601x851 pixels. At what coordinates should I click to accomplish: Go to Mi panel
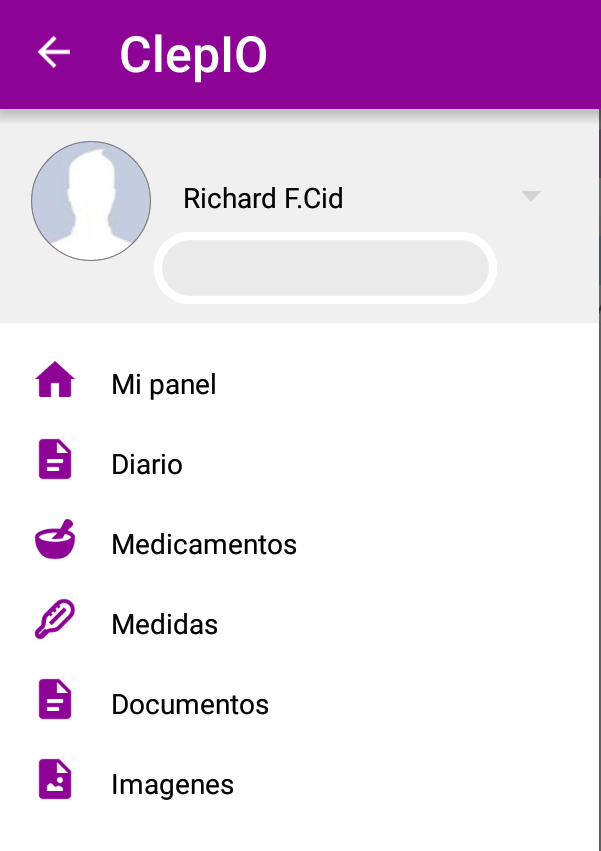163,384
